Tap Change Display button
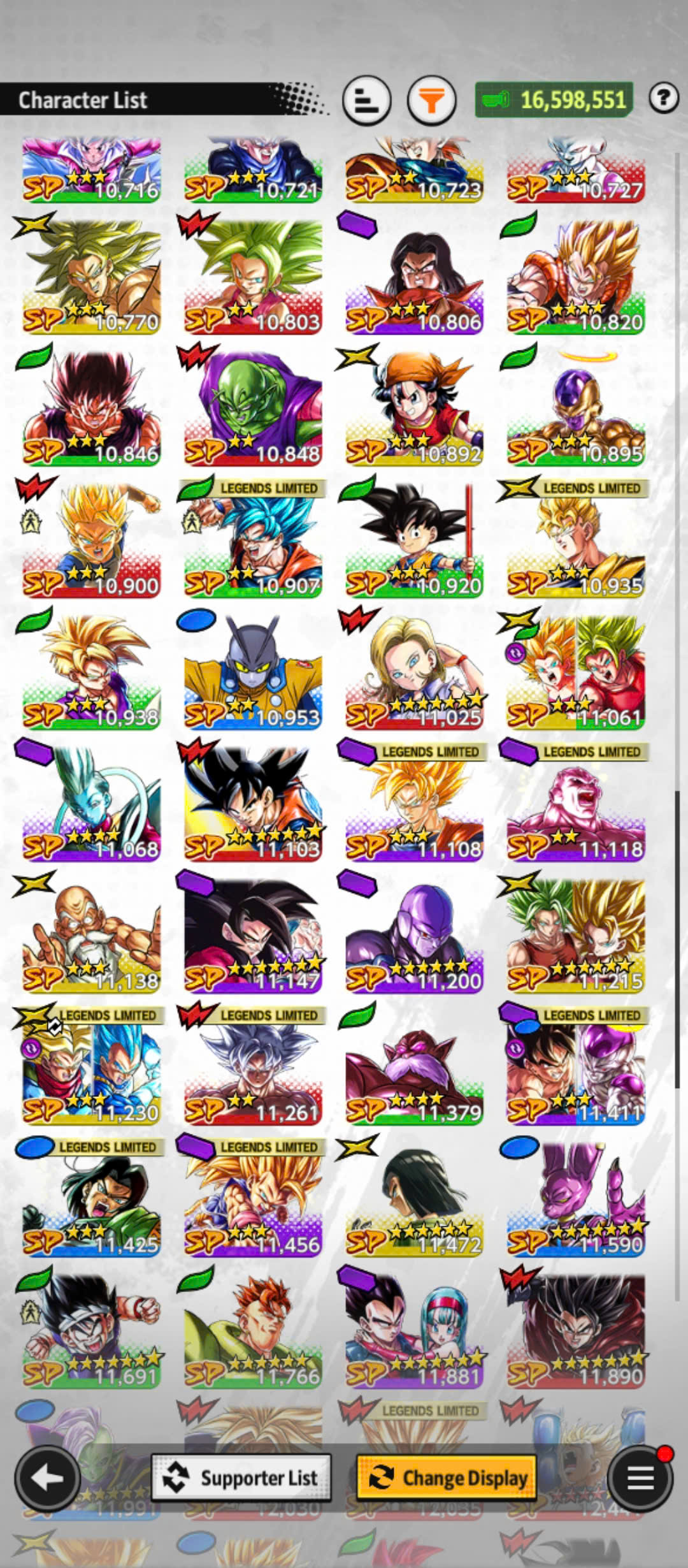 [x=446, y=1477]
